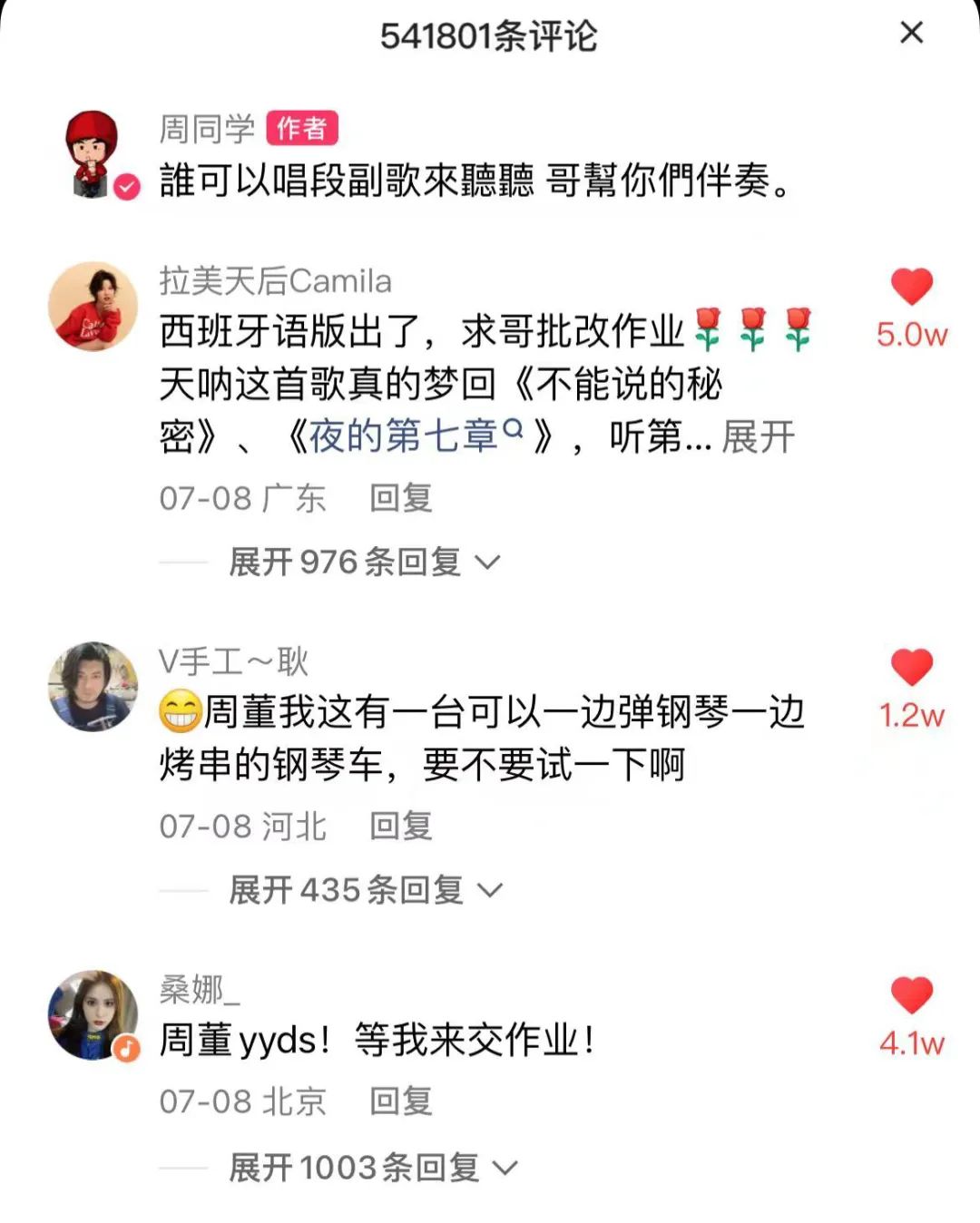Like 拉美天后Camila's comment

[911, 288]
